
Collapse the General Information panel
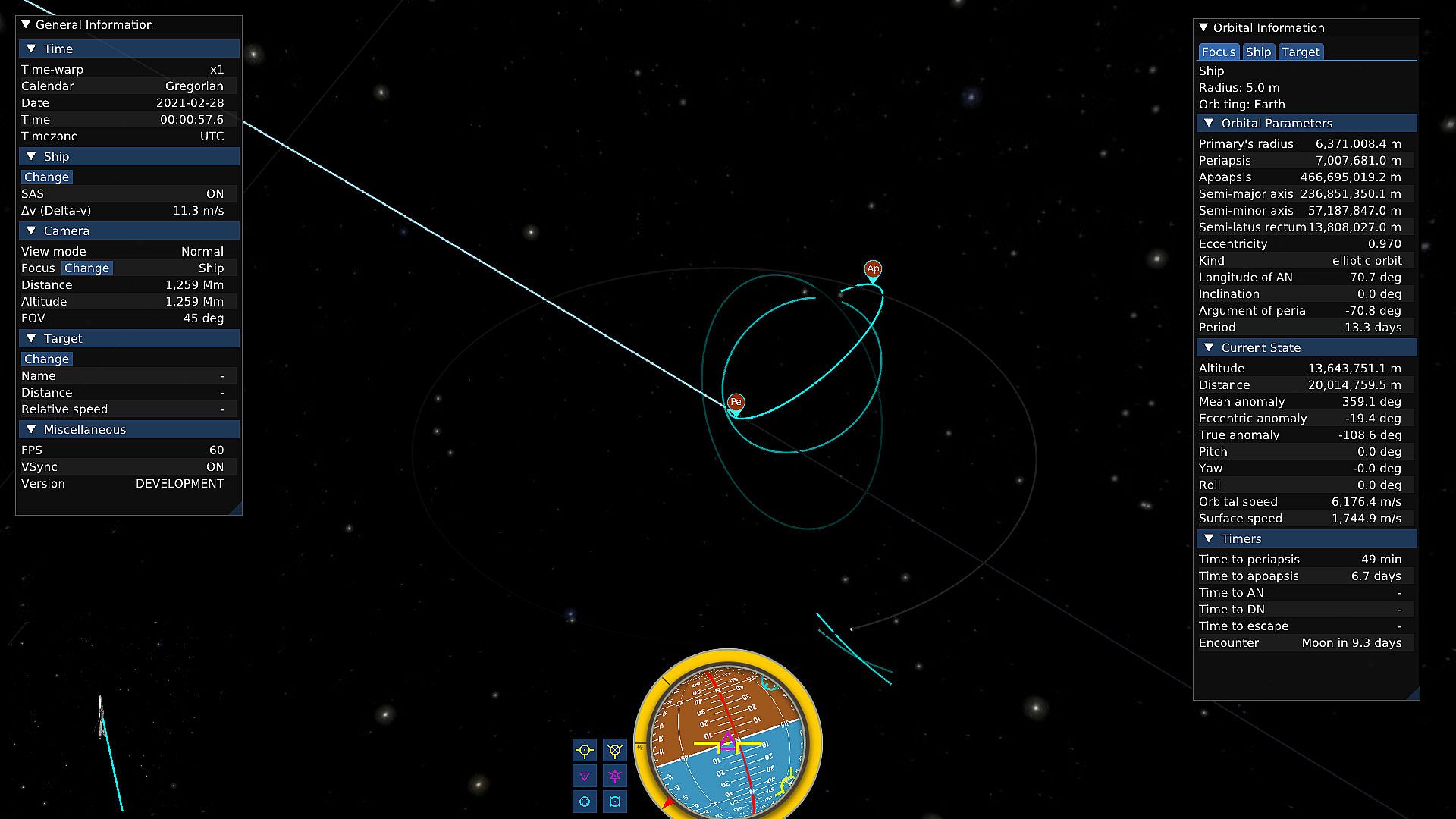[x=26, y=24]
